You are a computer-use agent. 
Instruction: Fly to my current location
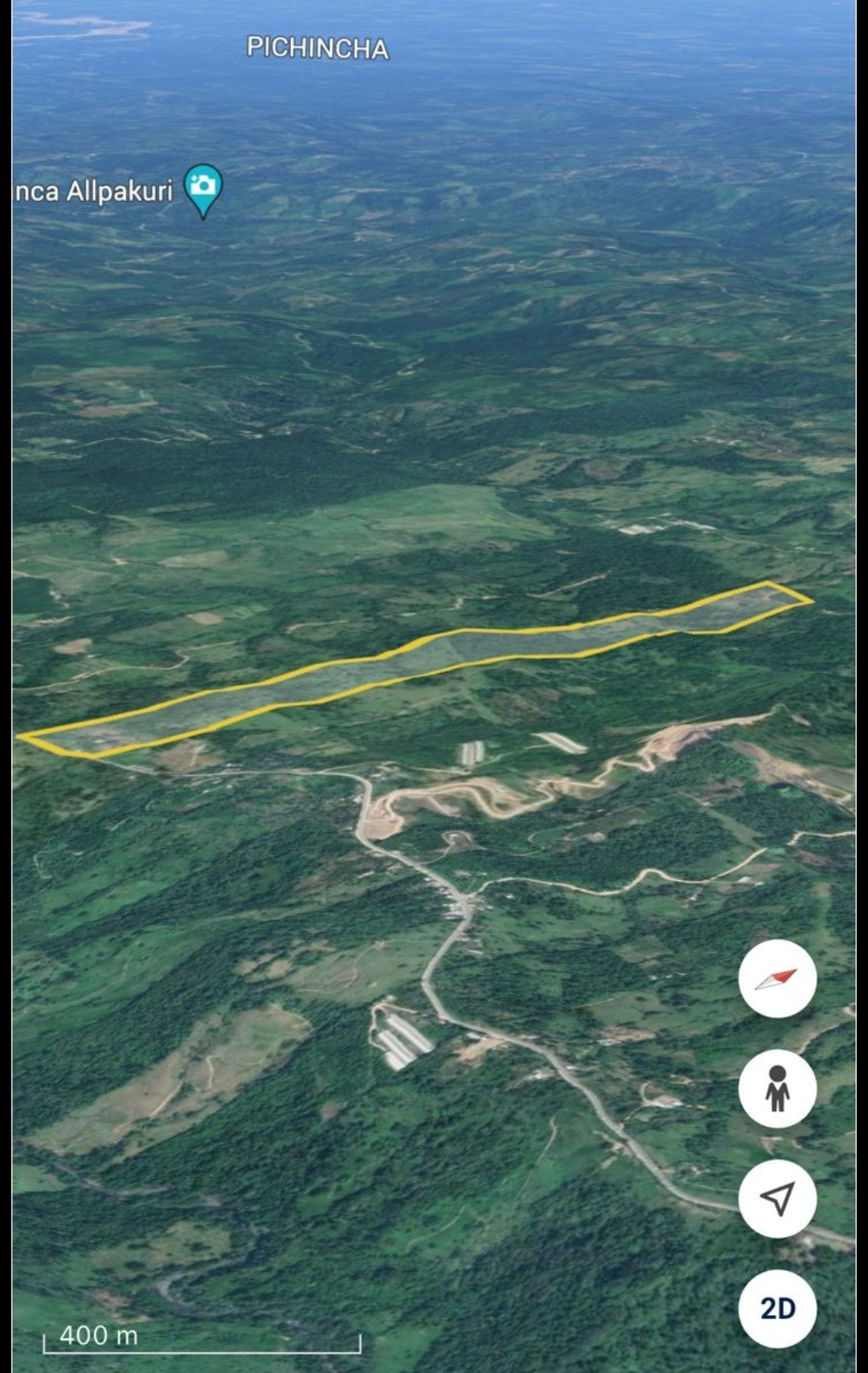pyautogui.click(x=777, y=1199)
